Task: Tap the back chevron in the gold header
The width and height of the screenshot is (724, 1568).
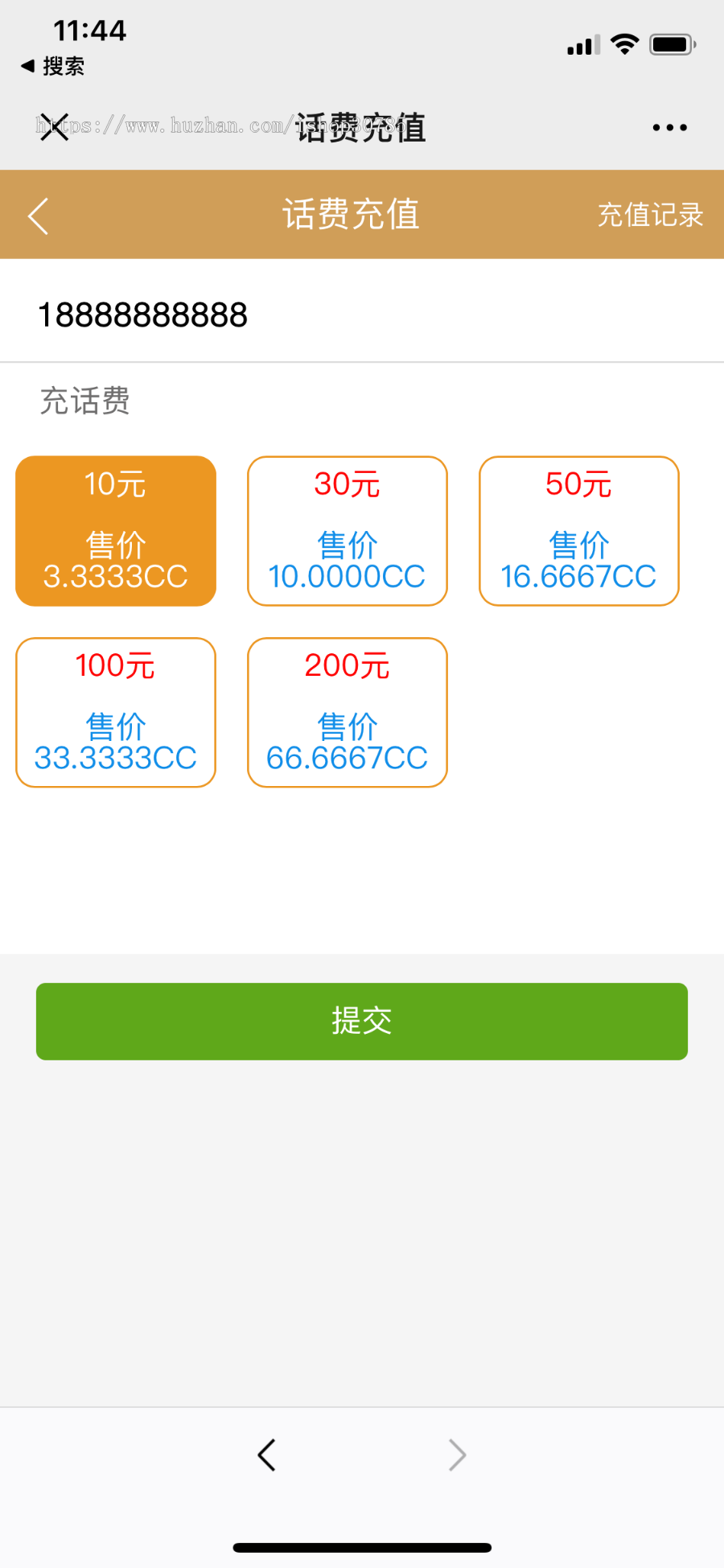Action: coord(38,215)
